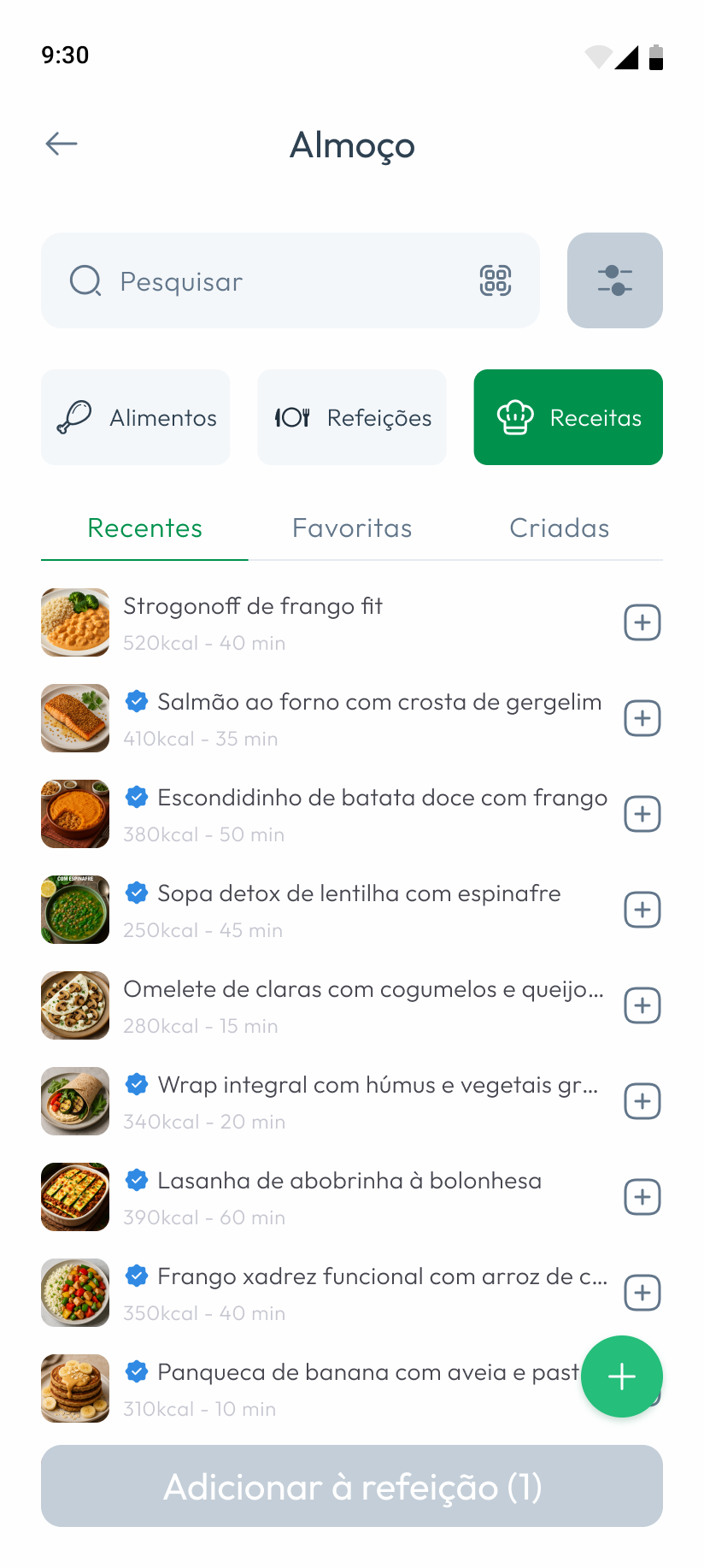Tap Adicionar à refeição (1)
Viewport: 704px width, 1568px height.
[x=352, y=1486]
